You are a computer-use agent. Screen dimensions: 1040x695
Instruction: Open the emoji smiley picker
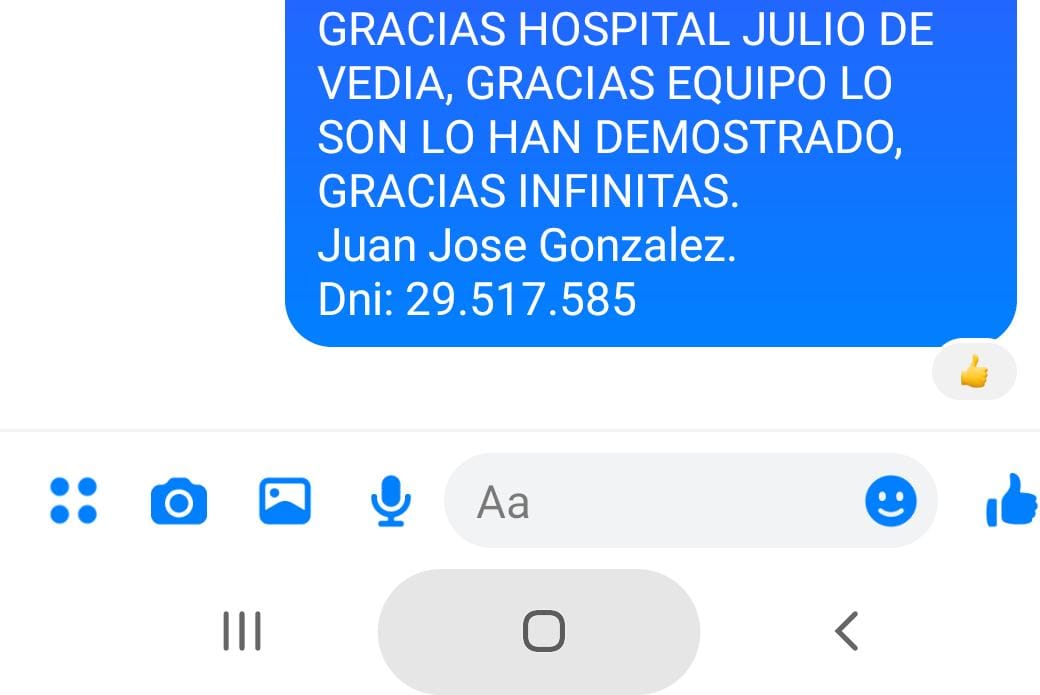pos(890,501)
